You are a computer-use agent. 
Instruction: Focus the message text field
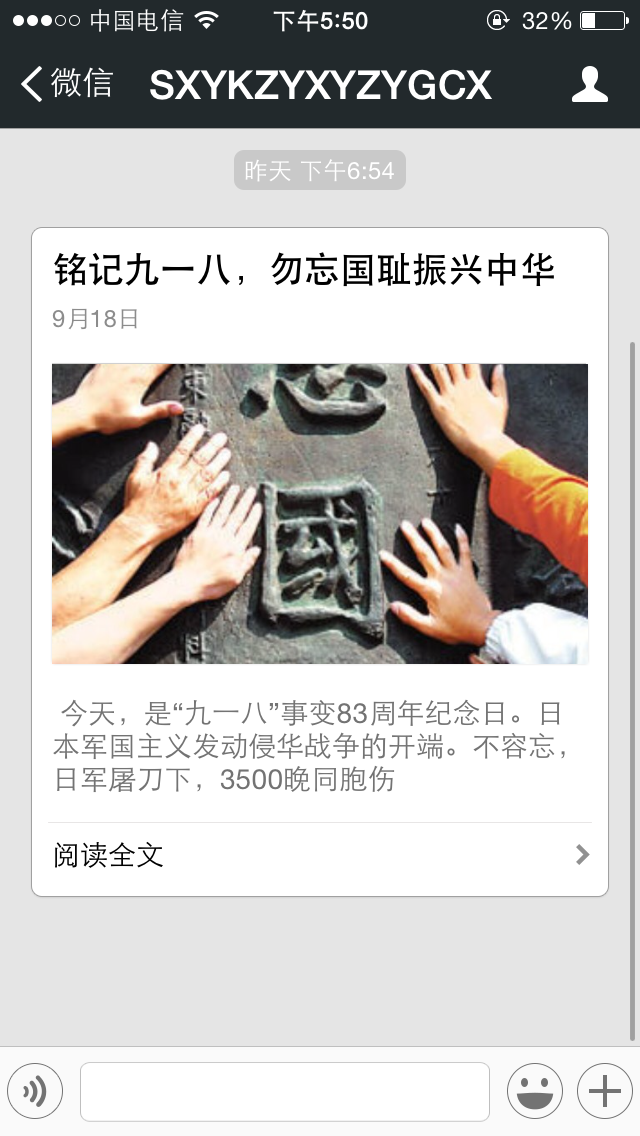click(x=284, y=1091)
